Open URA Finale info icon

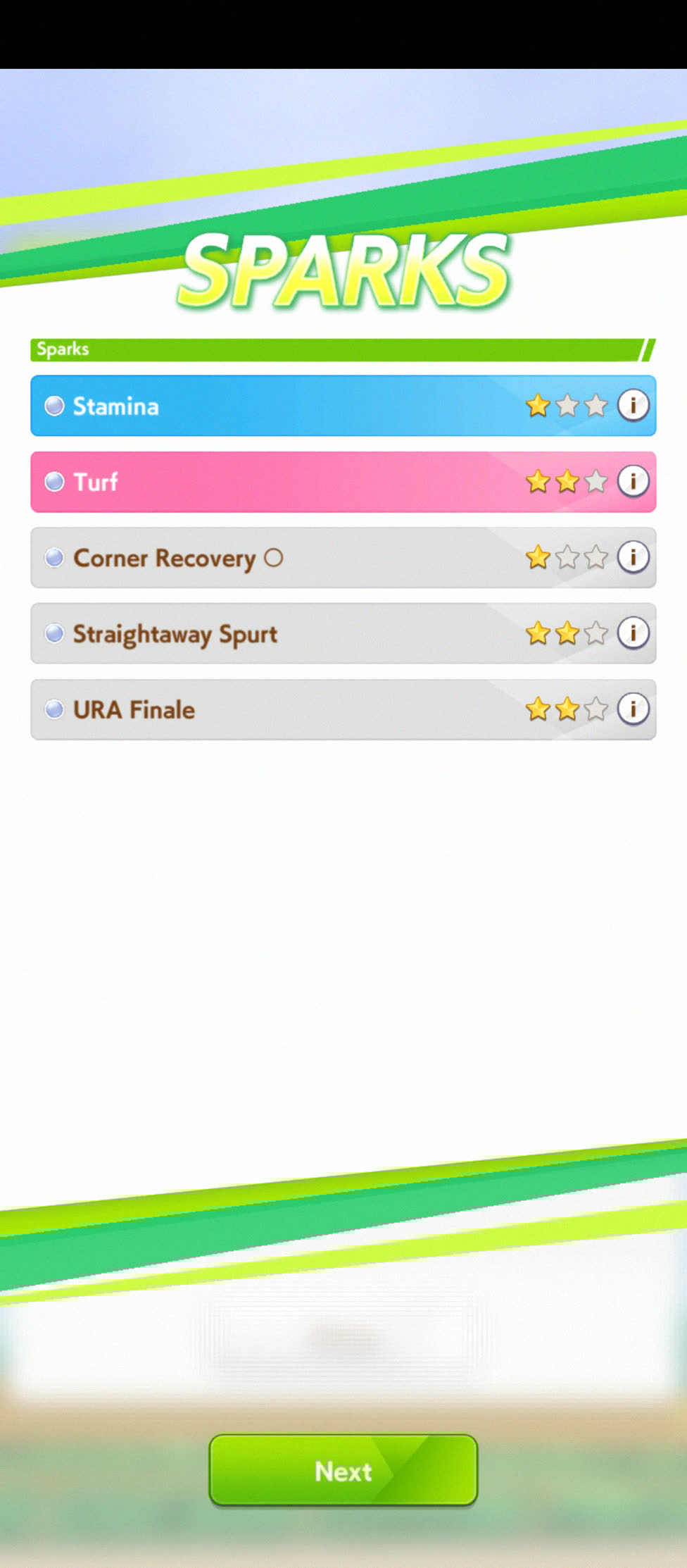pyautogui.click(x=633, y=709)
